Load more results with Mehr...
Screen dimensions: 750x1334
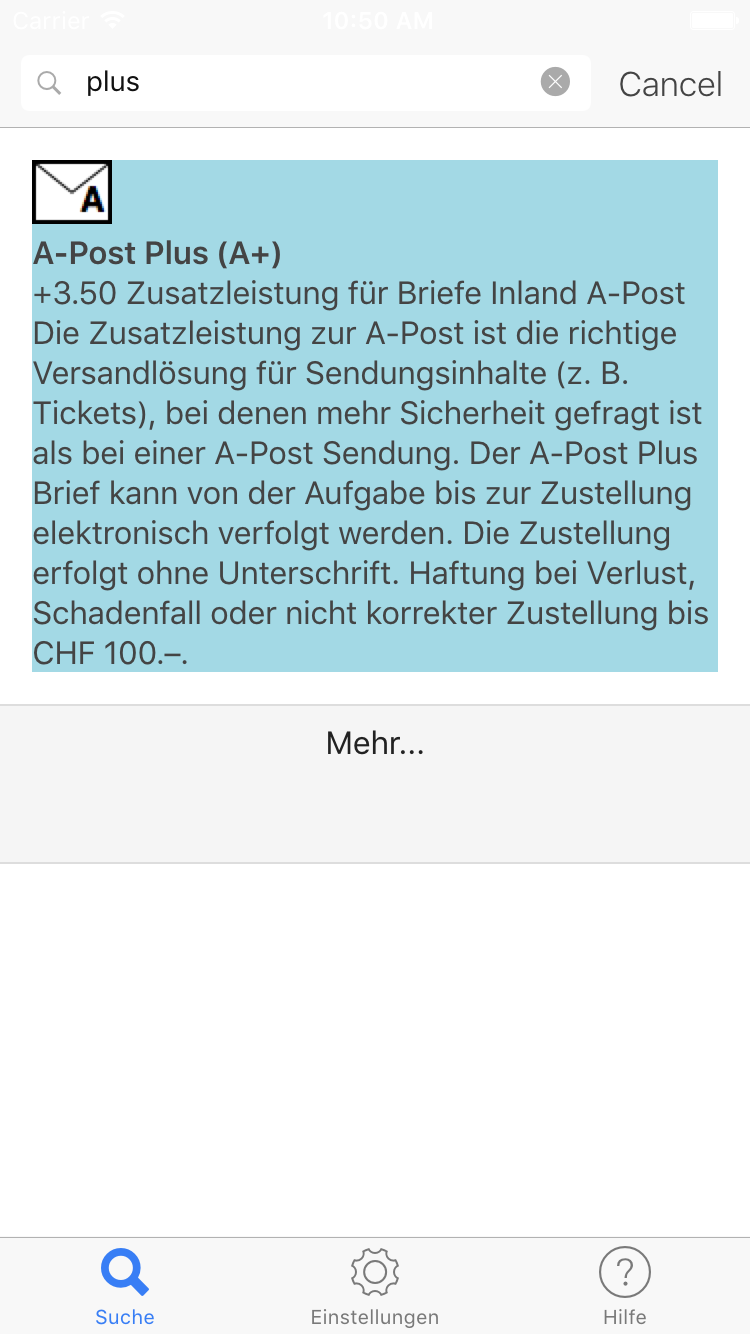375,744
